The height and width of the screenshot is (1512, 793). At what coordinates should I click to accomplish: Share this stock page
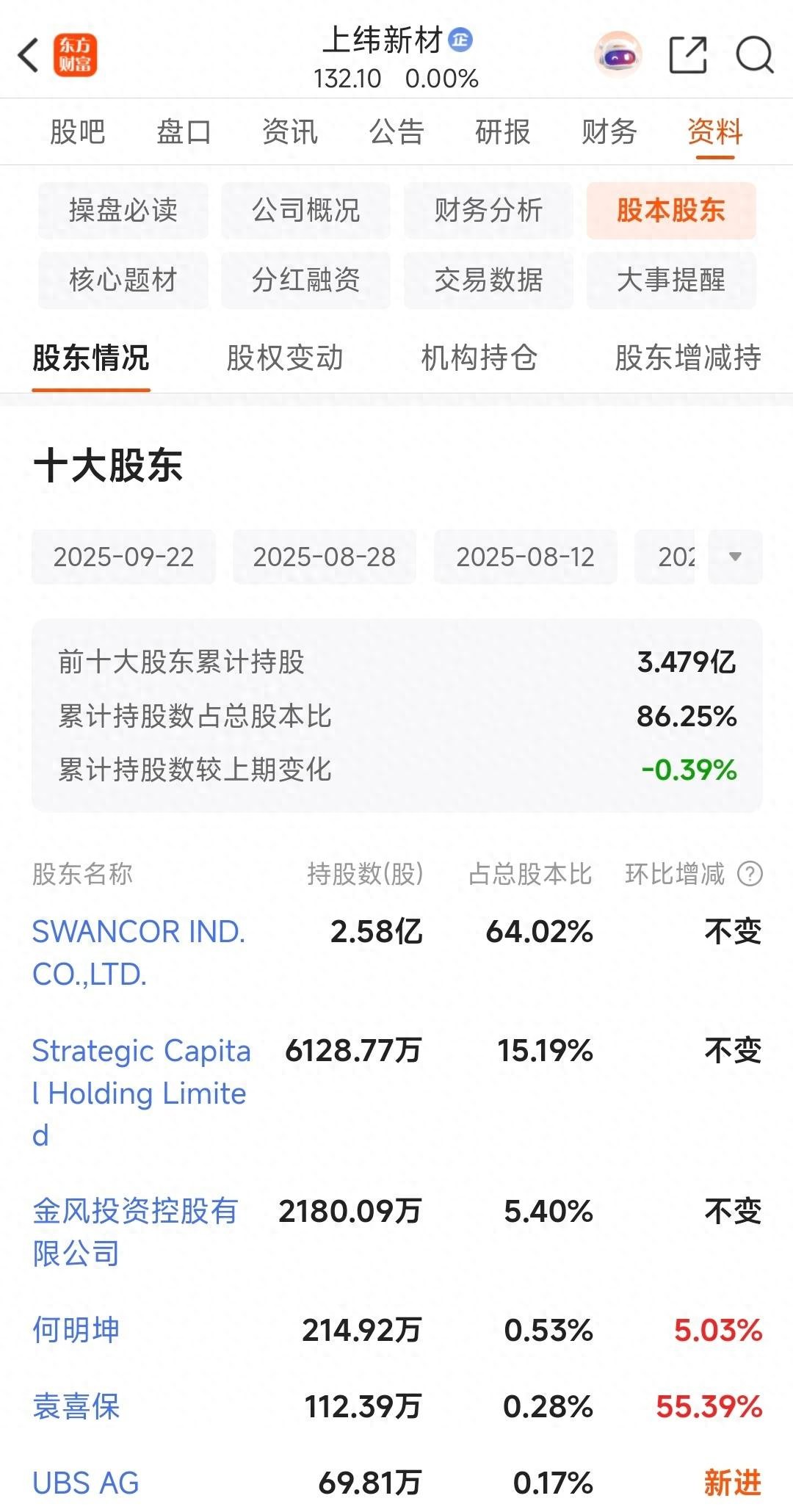[688, 55]
